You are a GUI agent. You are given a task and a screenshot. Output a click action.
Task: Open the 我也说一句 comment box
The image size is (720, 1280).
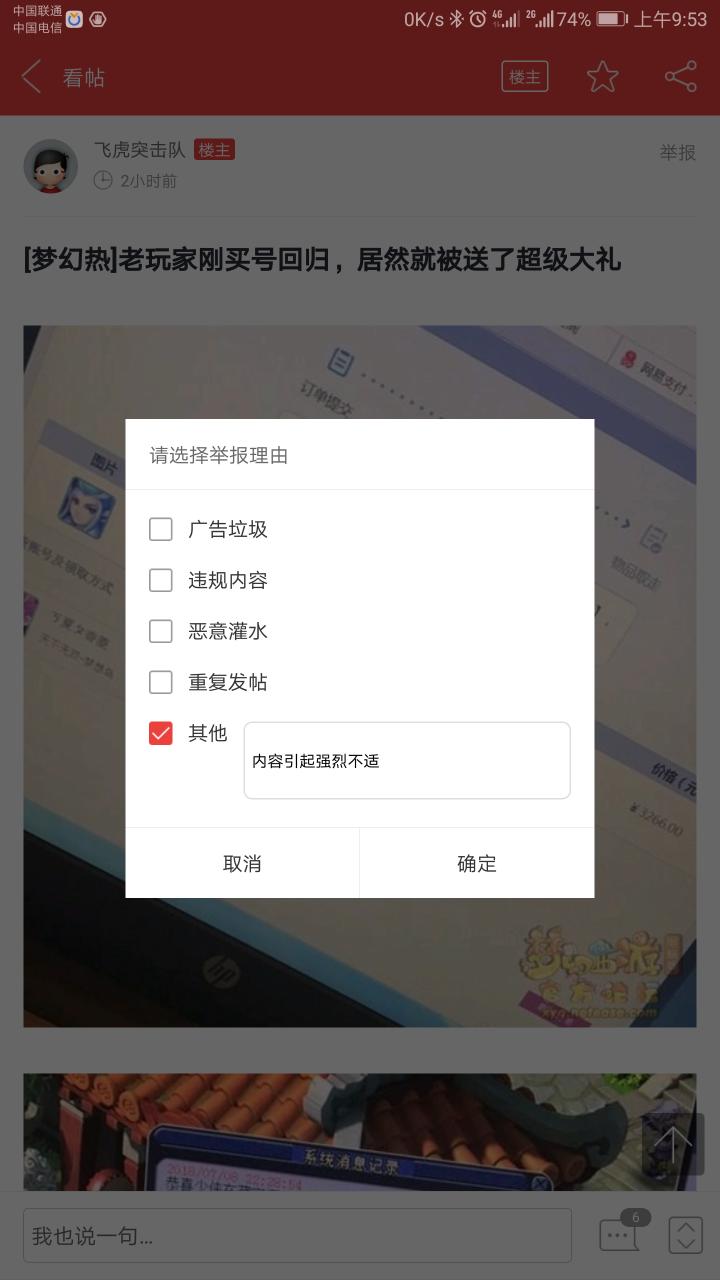click(297, 1236)
